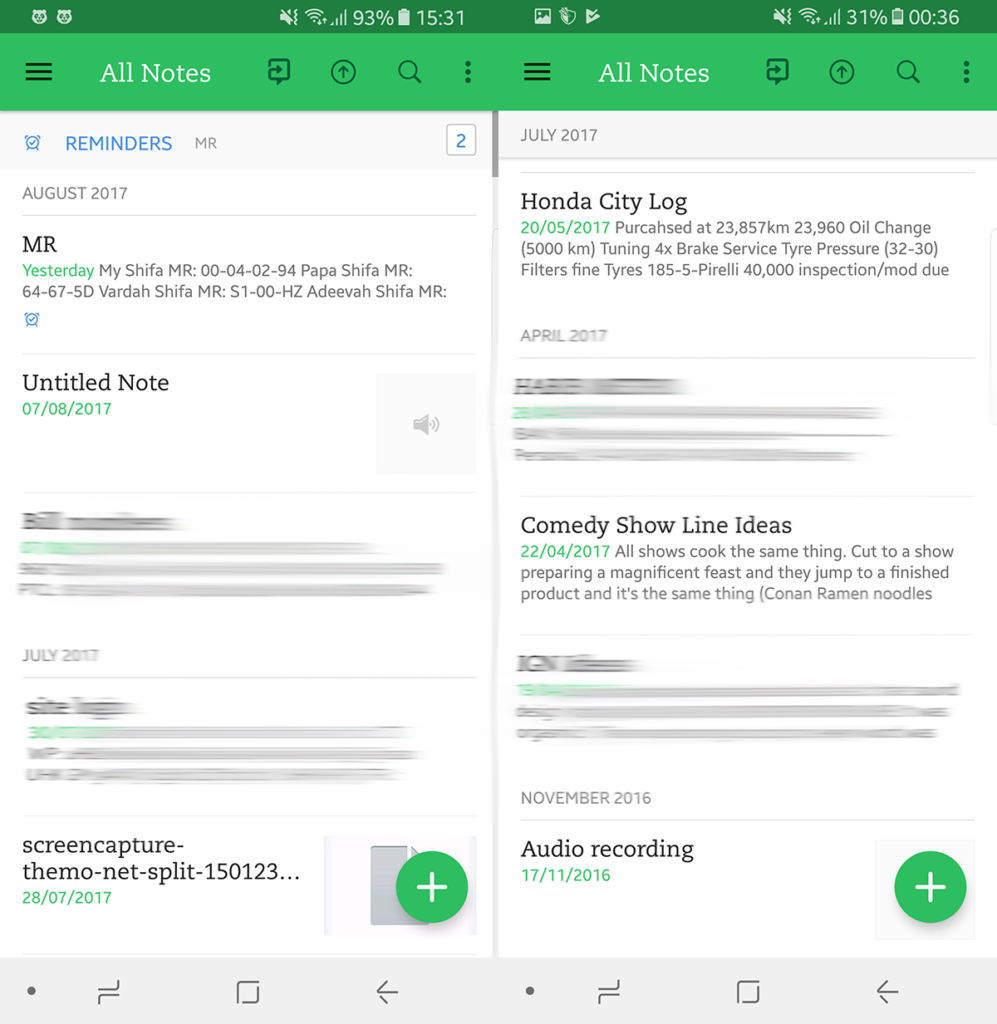Screen dimensions: 997x1024
Task: Expand the Reminders section header
Action: click(x=118, y=143)
